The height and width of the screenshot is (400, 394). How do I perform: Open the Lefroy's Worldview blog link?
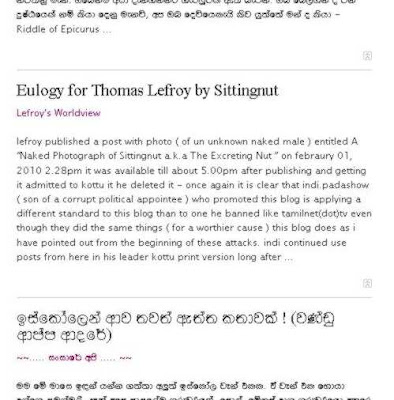[x=58, y=113]
